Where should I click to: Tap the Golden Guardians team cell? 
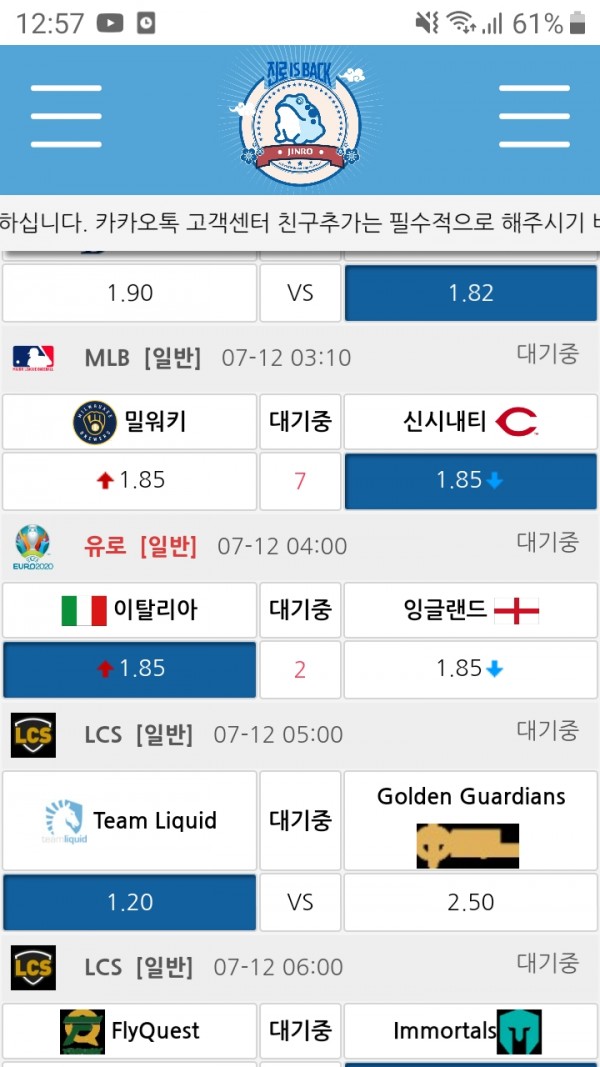point(471,821)
